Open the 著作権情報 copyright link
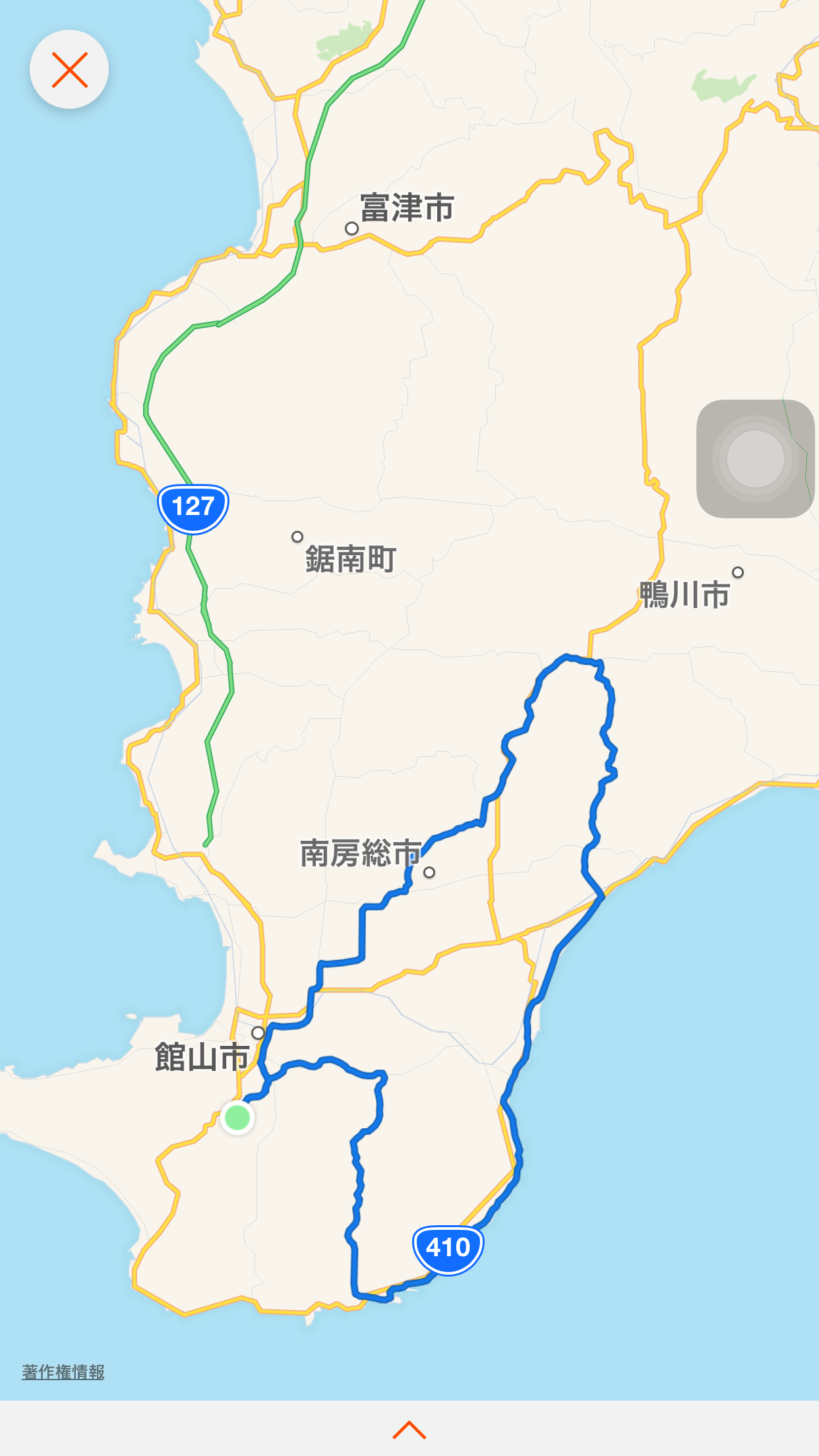 (x=63, y=1372)
